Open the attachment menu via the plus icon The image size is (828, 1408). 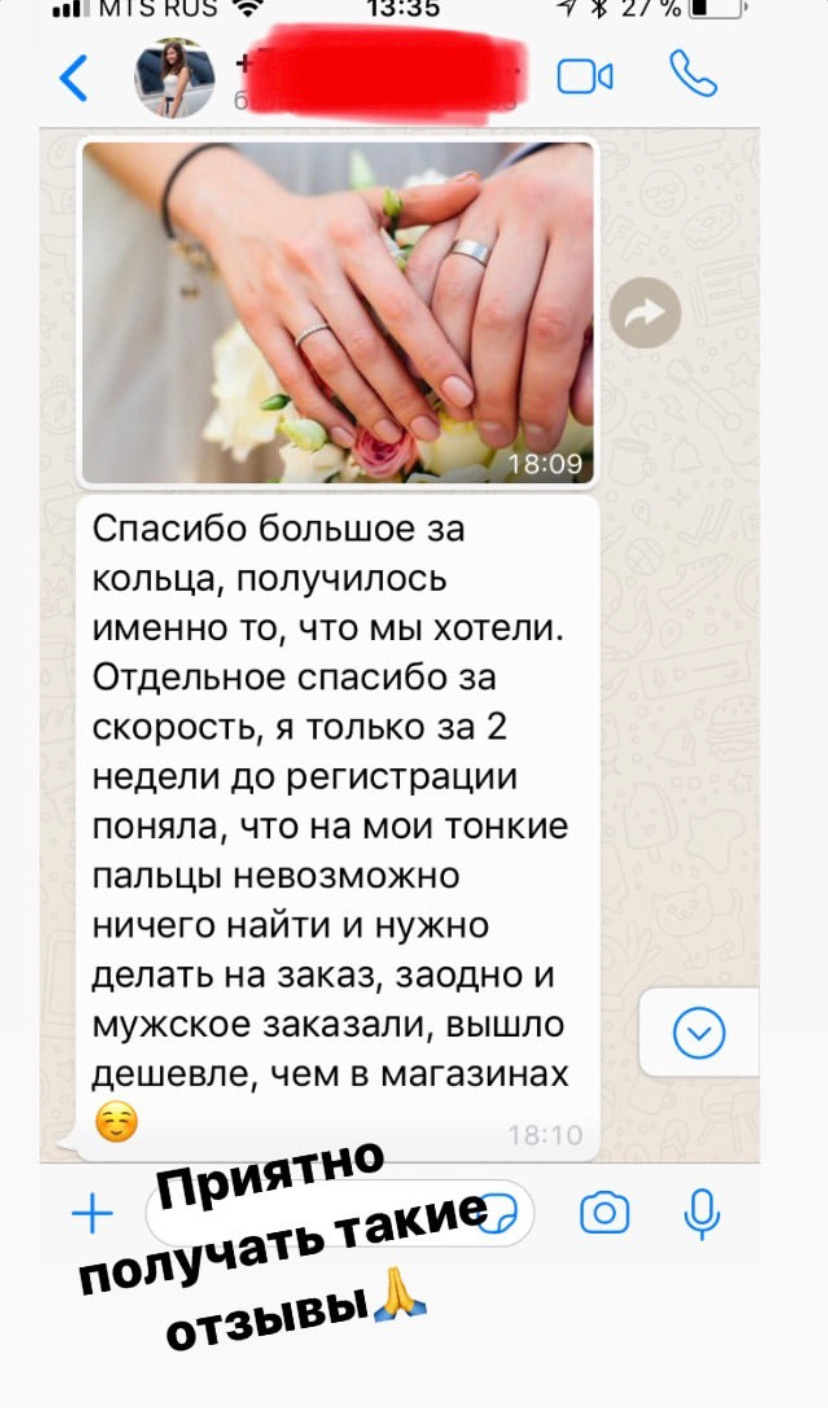(91, 1211)
